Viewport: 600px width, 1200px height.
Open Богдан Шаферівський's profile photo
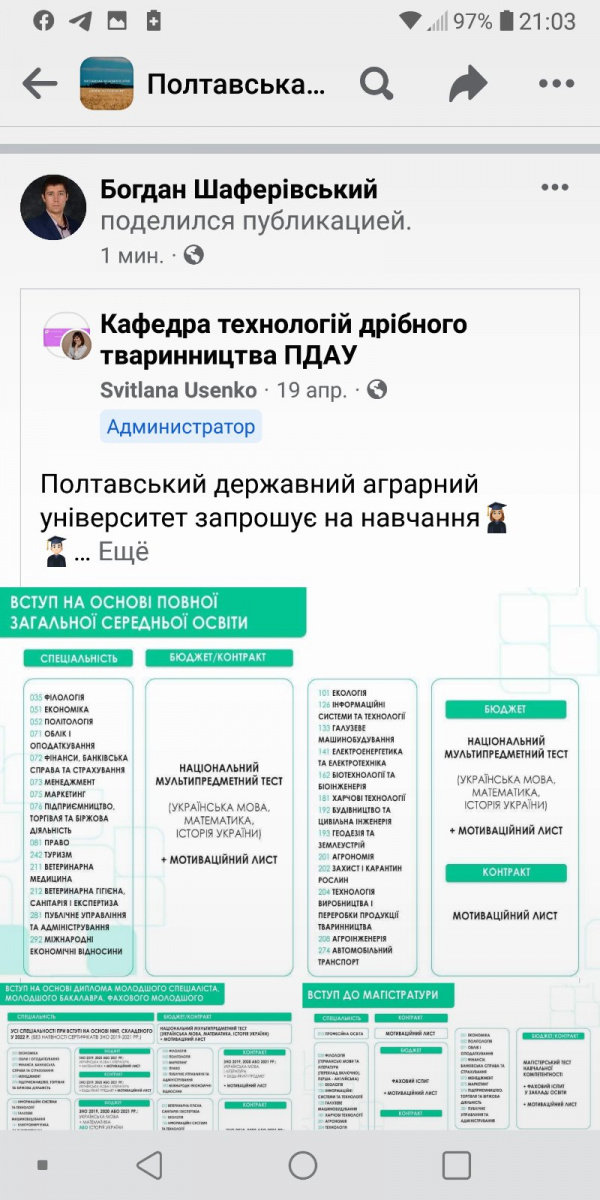pos(53,208)
